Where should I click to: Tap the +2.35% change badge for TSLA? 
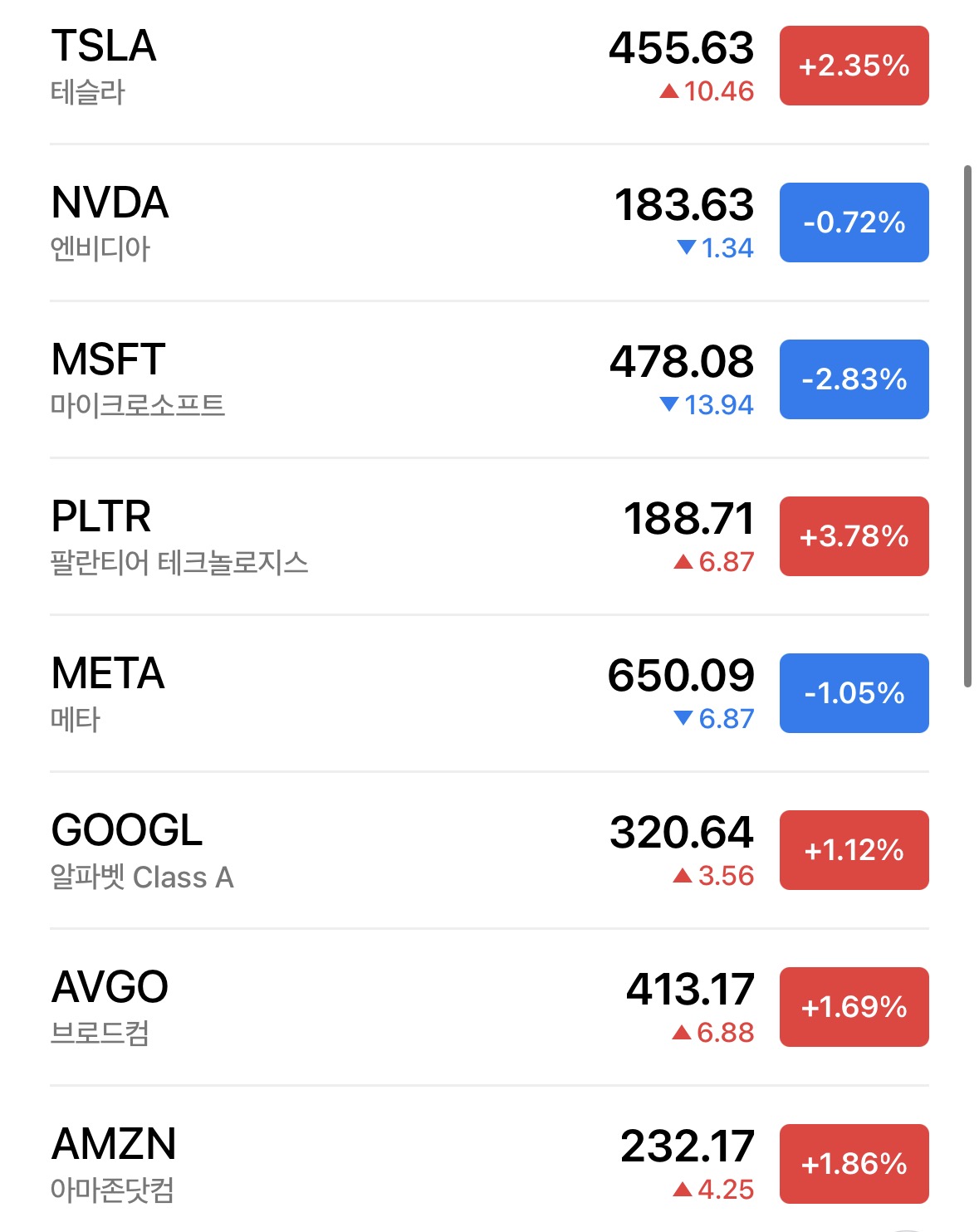pos(854,66)
